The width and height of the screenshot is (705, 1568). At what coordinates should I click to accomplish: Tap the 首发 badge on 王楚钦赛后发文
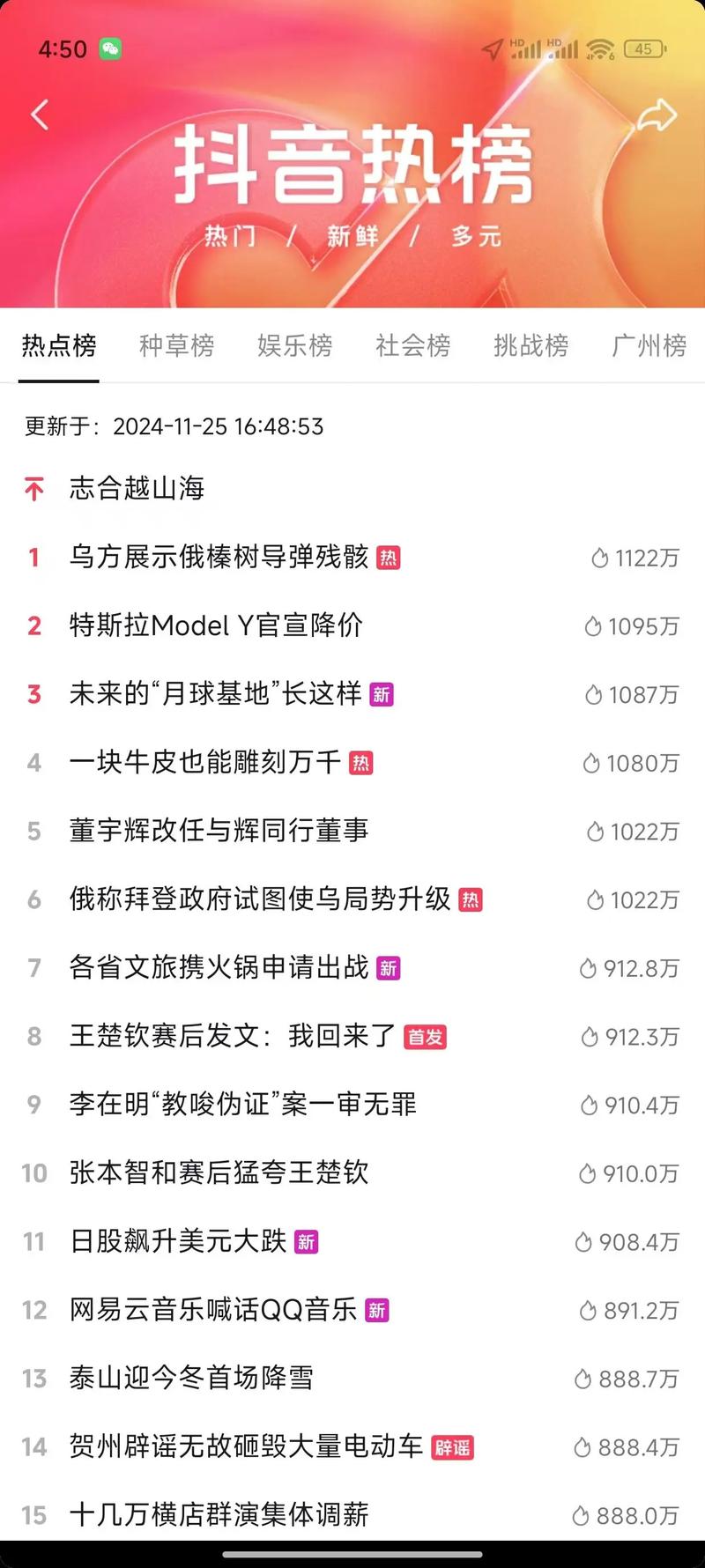coord(426,1038)
